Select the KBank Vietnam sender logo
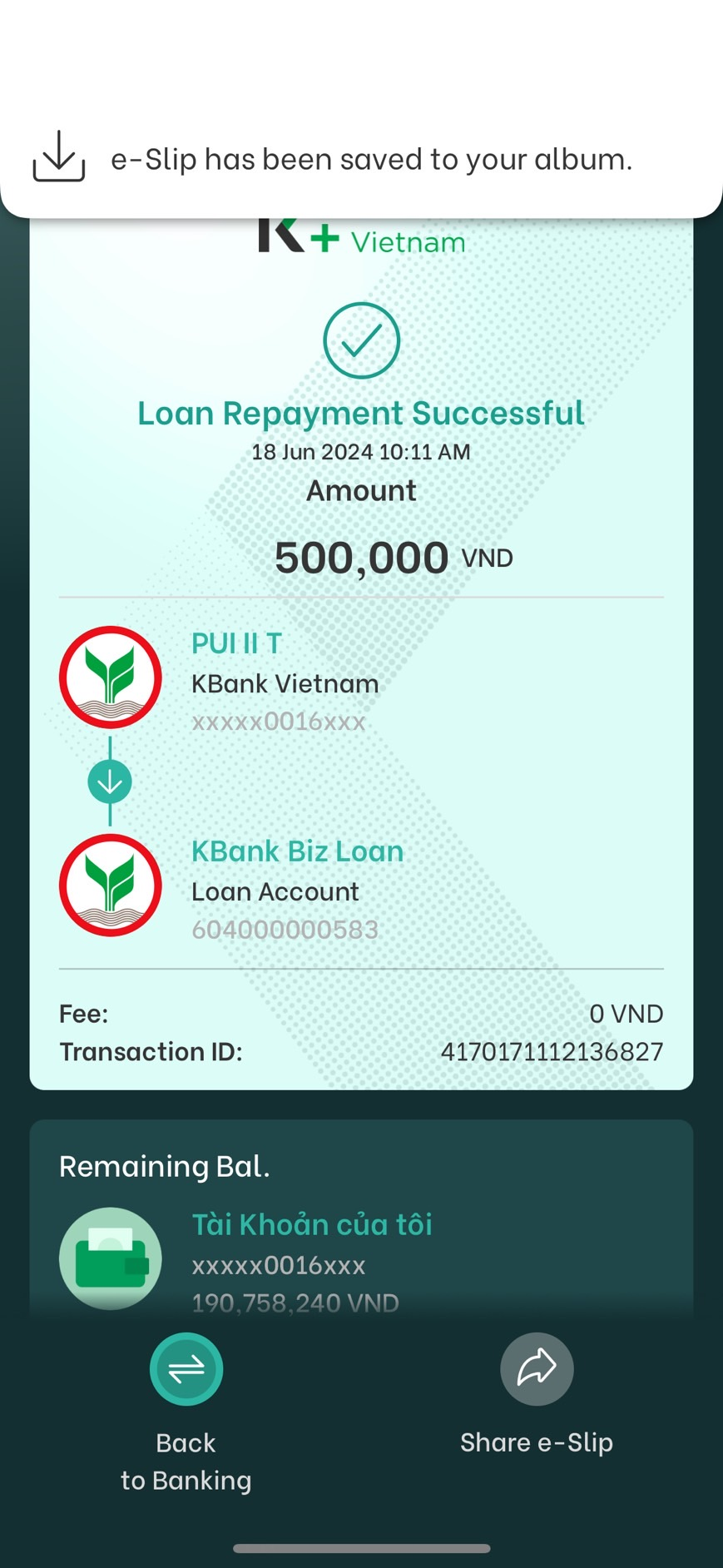The width and height of the screenshot is (723, 1568). point(110,677)
